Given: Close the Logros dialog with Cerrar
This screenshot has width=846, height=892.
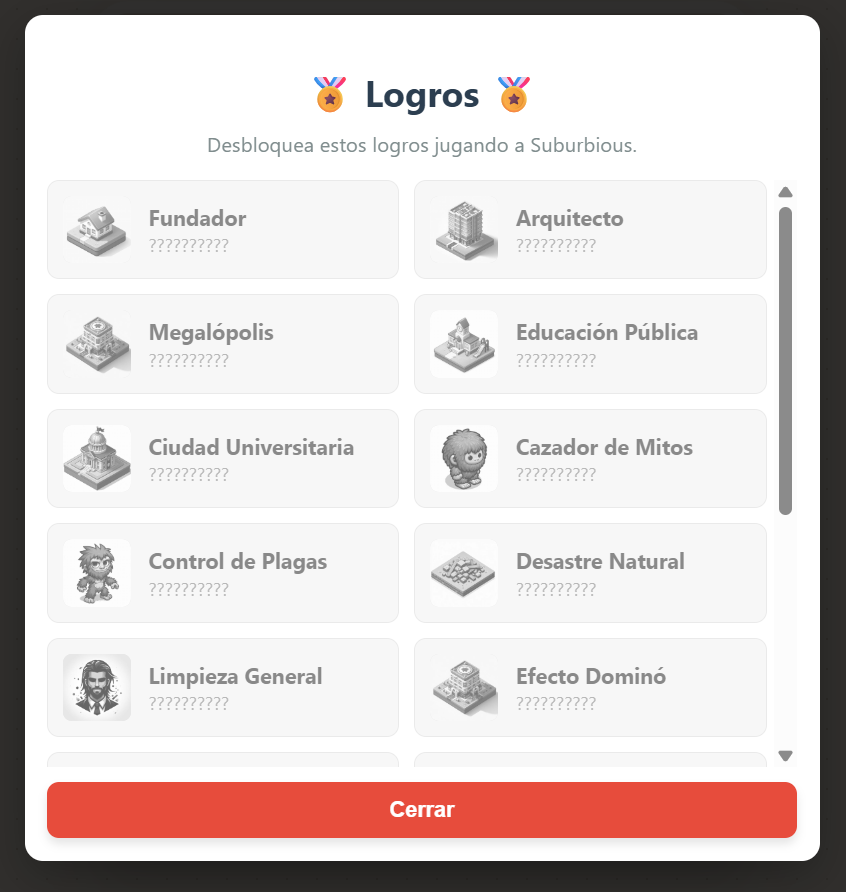Looking at the screenshot, I should click(x=421, y=809).
